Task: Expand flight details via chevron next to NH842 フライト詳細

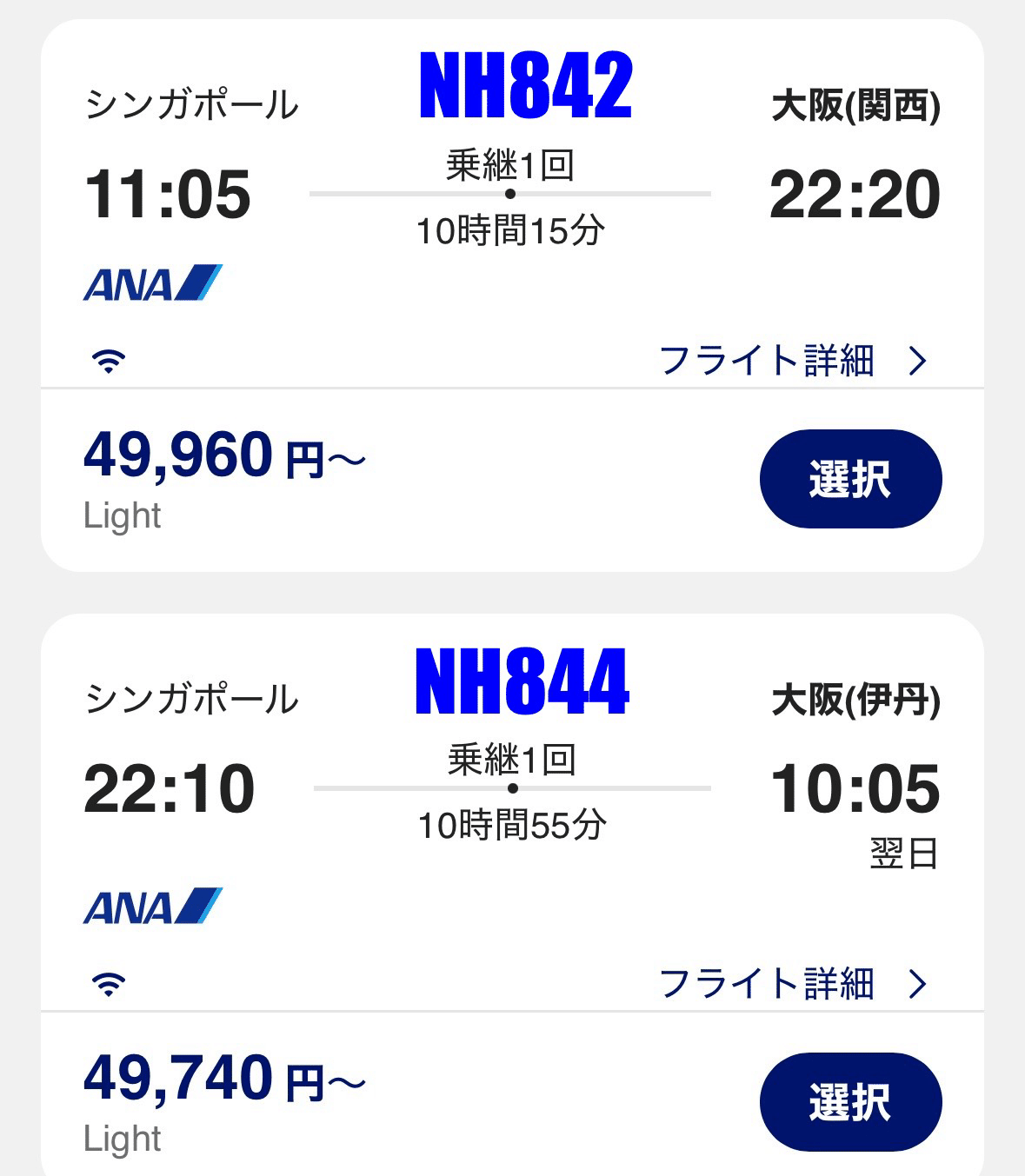Action: point(919,359)
